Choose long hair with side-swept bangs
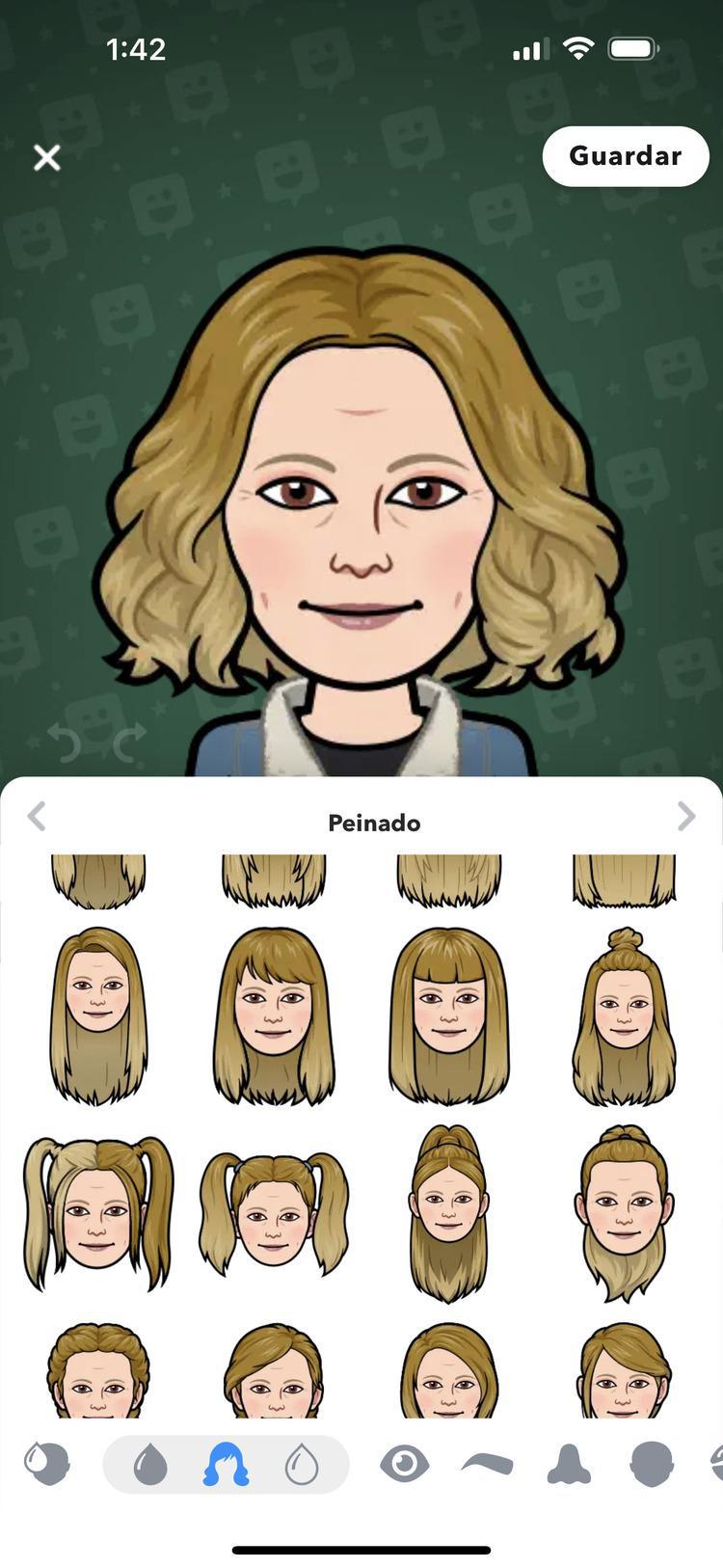The image size is (723, 1568). click(274, 1016)
